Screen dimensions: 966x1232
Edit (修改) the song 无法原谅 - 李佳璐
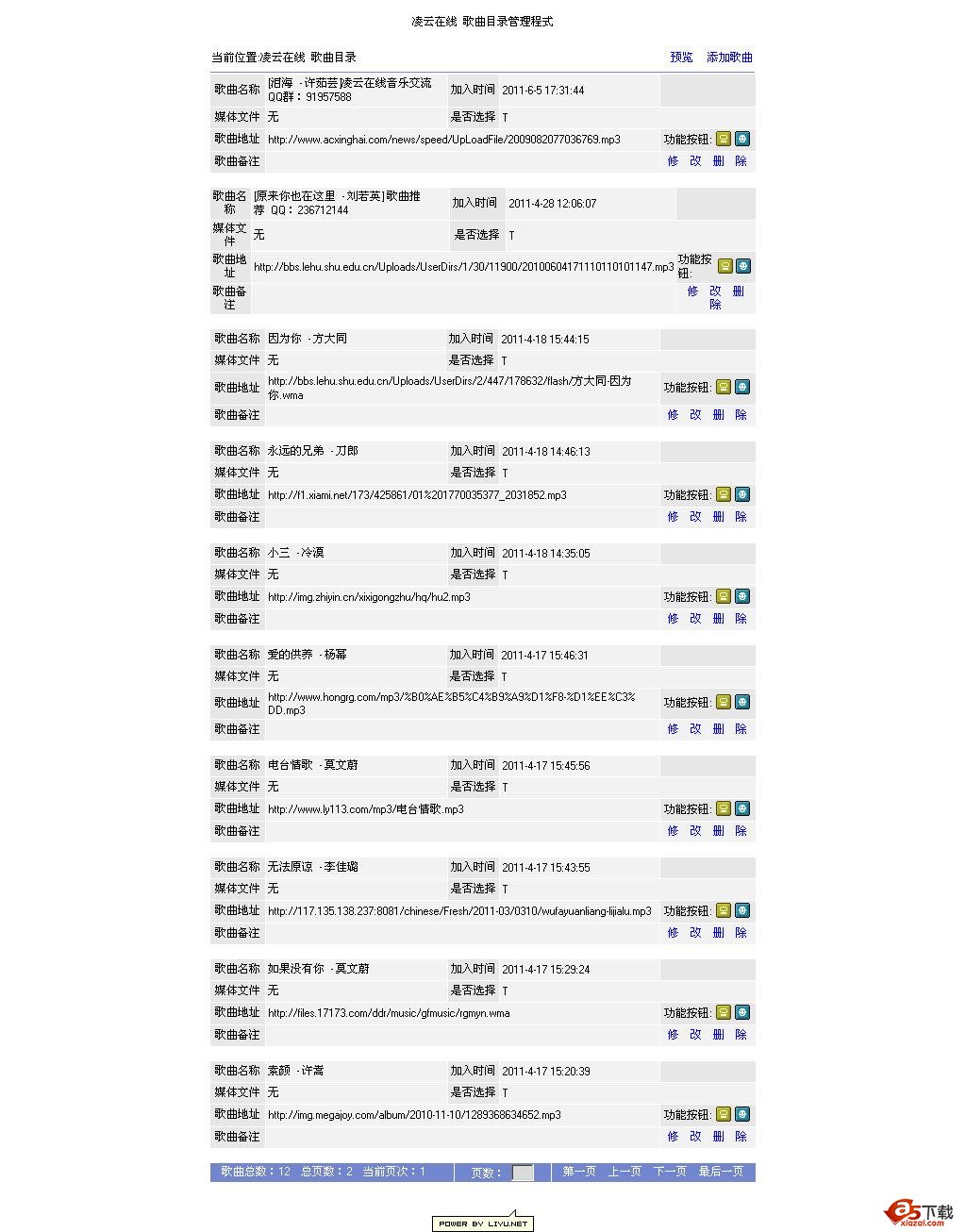point(684,933)
